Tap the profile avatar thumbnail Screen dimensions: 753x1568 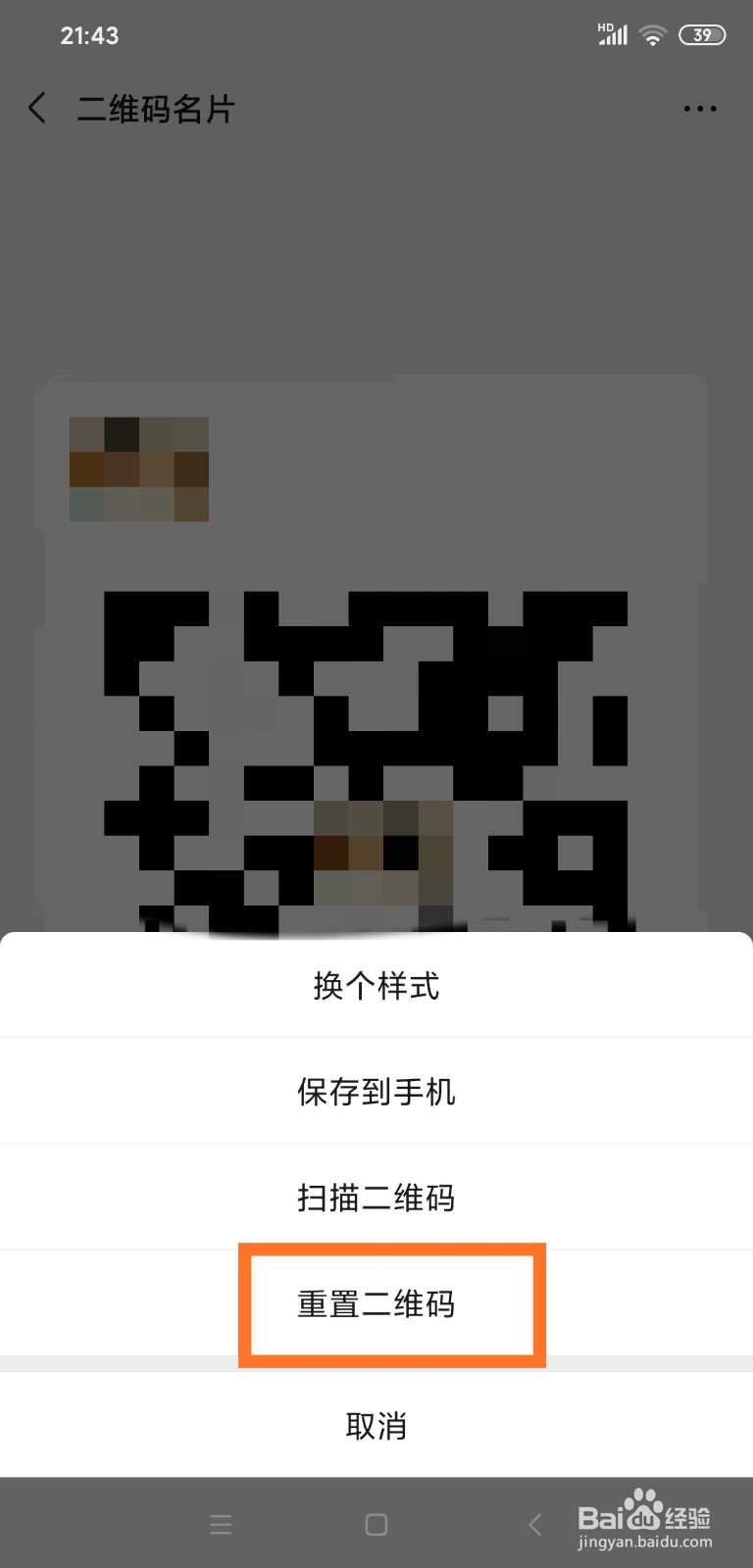pos(138,468)
